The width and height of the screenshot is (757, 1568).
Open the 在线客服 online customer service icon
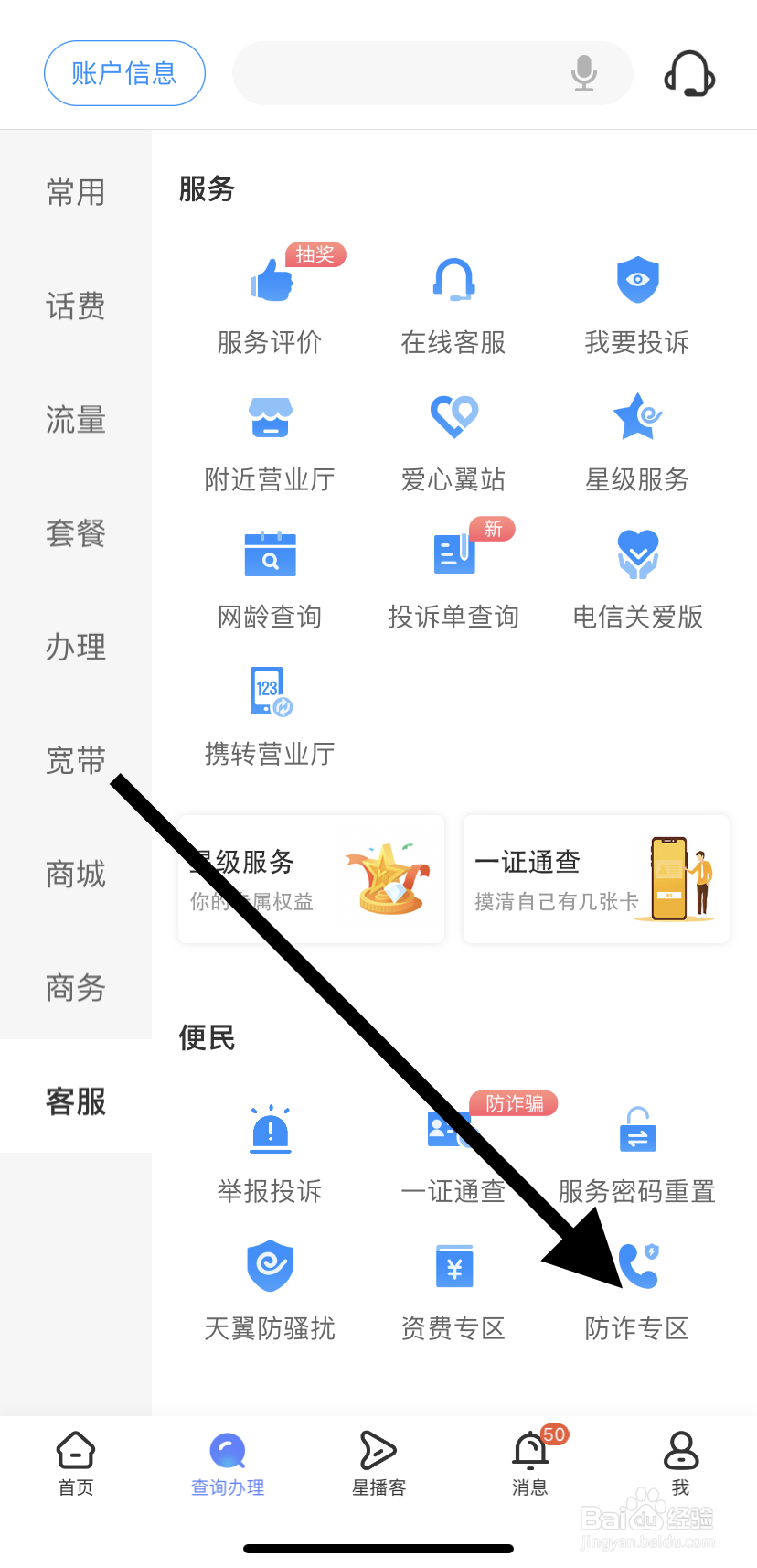453,302
